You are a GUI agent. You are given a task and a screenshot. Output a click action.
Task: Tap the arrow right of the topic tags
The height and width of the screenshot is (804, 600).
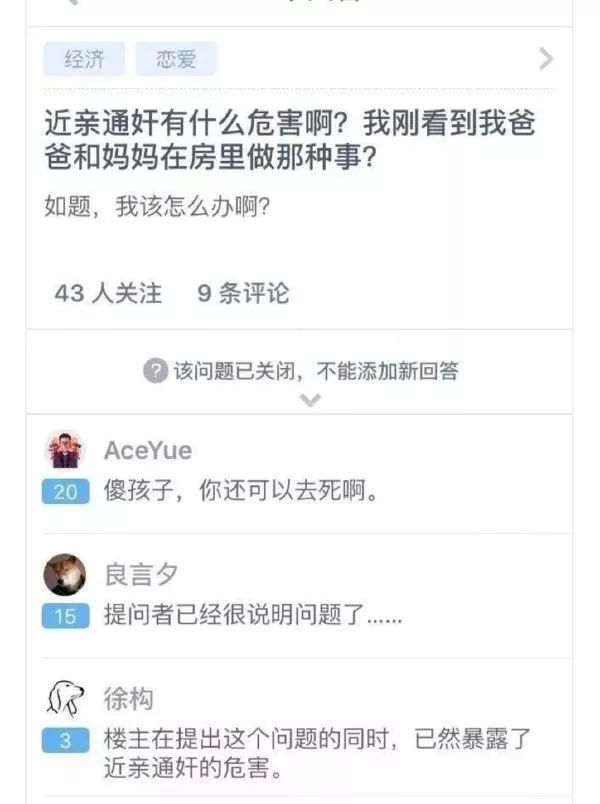546,59
